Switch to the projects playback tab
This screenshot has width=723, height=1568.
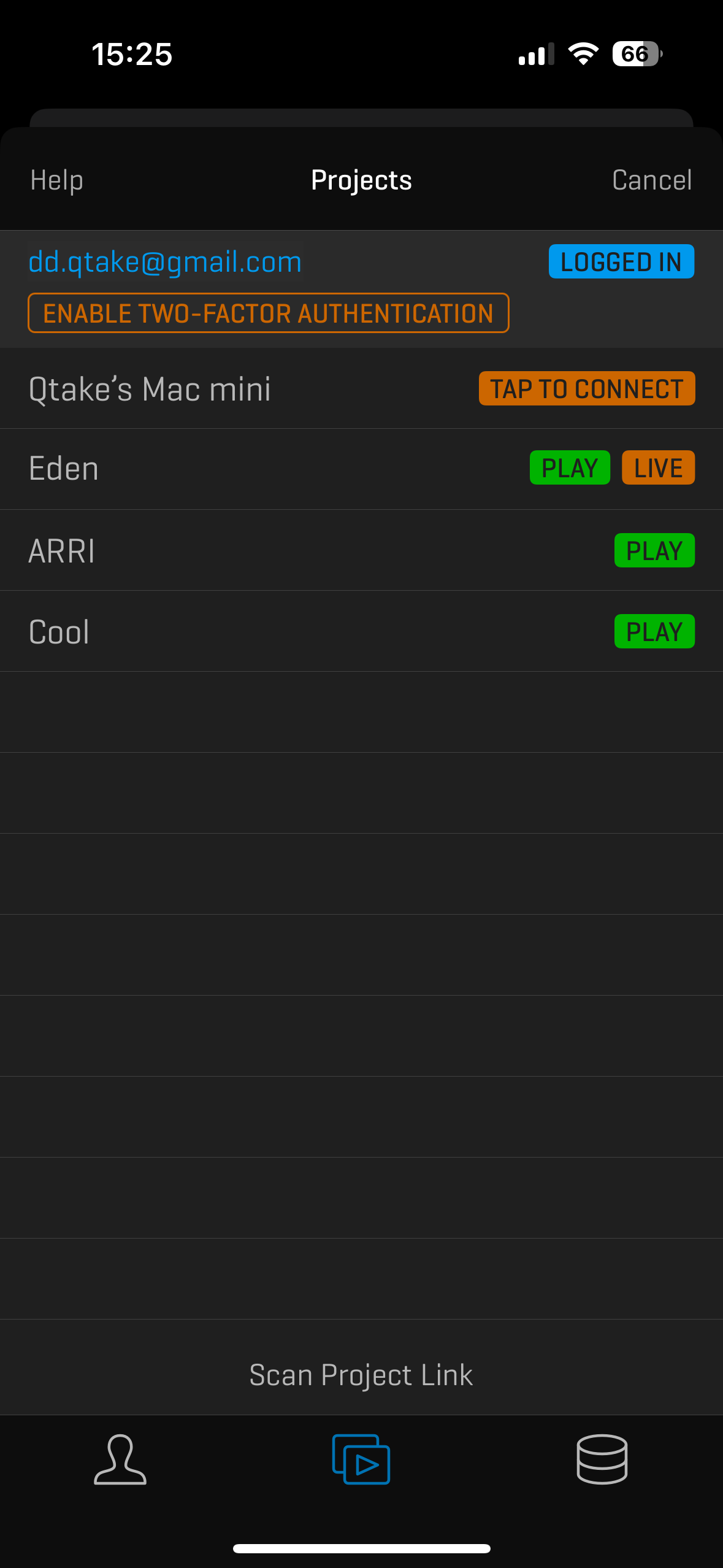(x=361, y=1459)
